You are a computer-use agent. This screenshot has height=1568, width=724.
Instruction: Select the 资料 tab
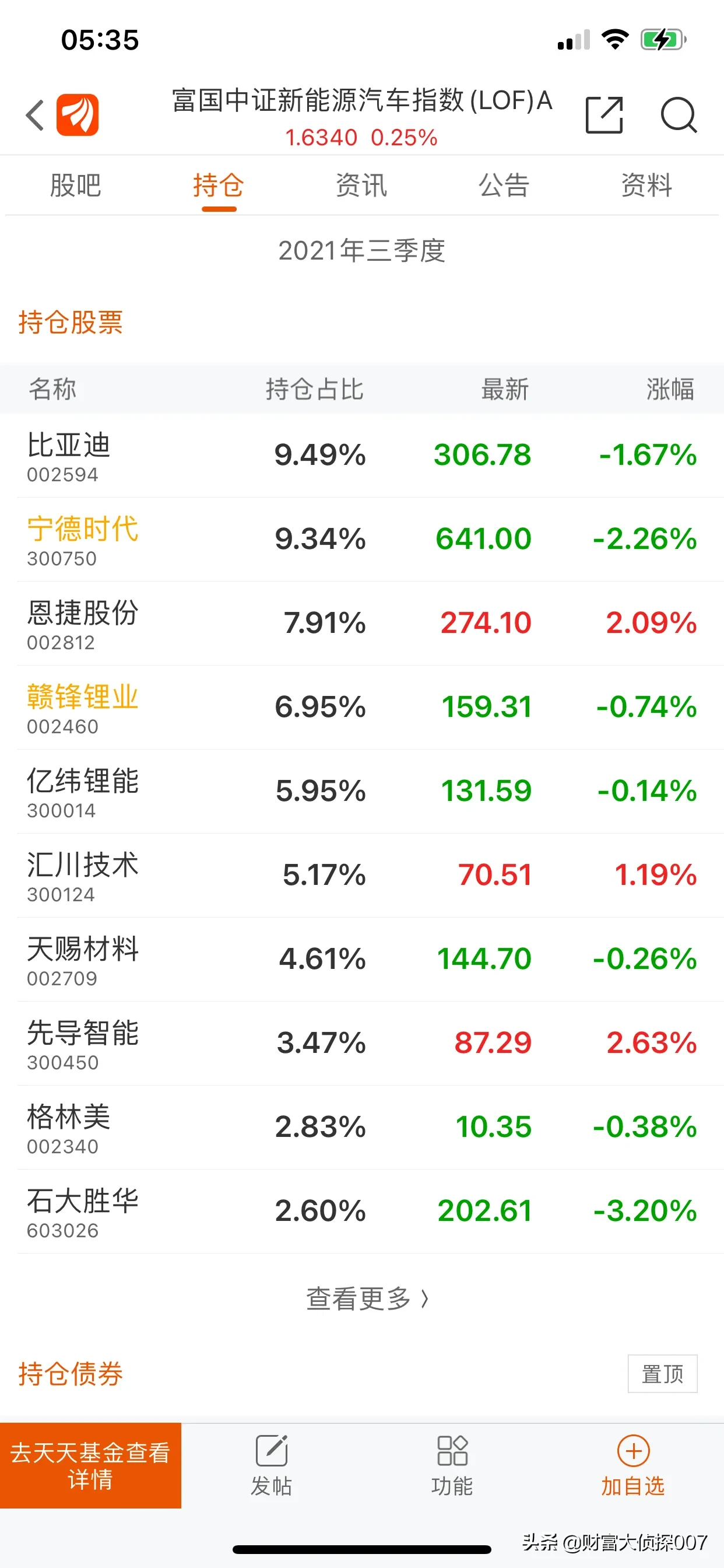[646, 185]
